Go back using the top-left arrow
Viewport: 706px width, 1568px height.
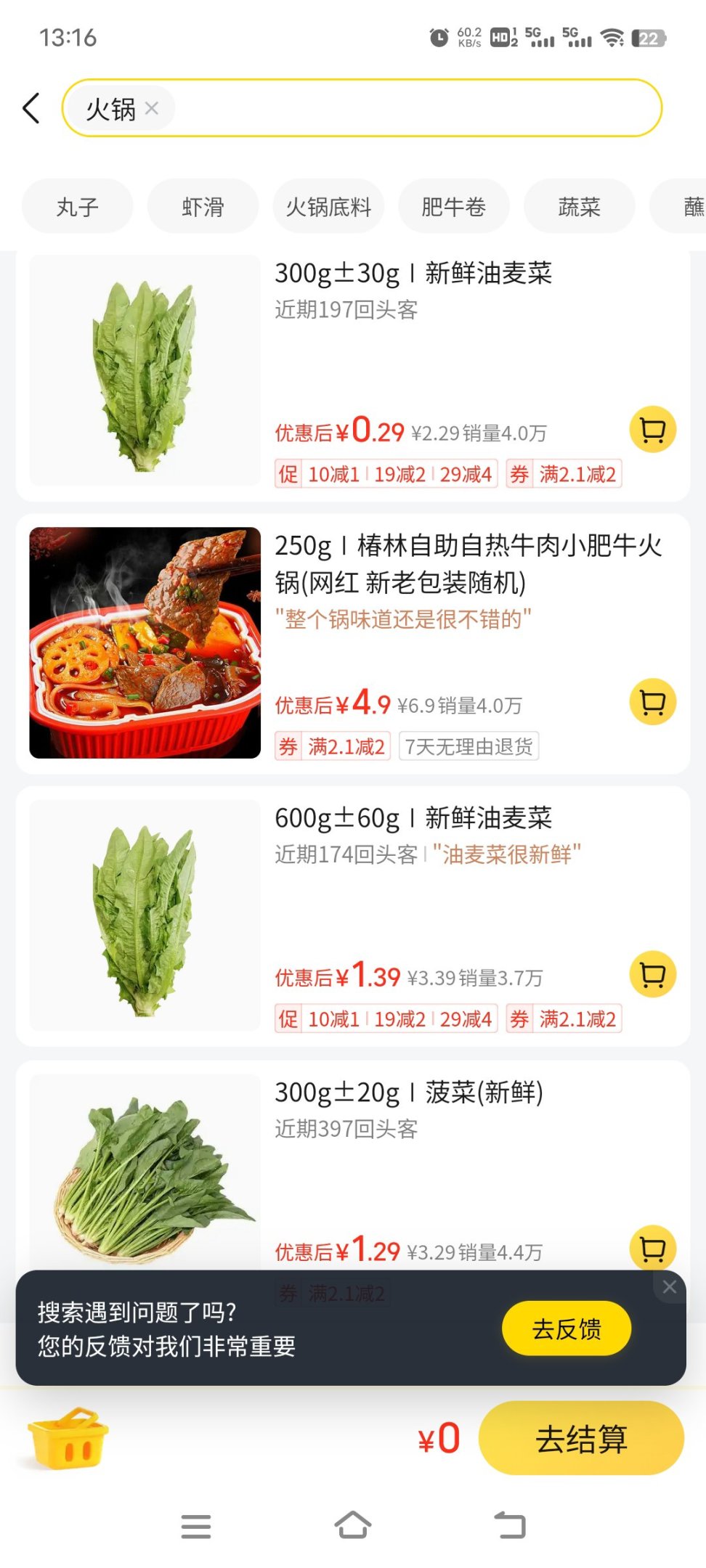31,108
